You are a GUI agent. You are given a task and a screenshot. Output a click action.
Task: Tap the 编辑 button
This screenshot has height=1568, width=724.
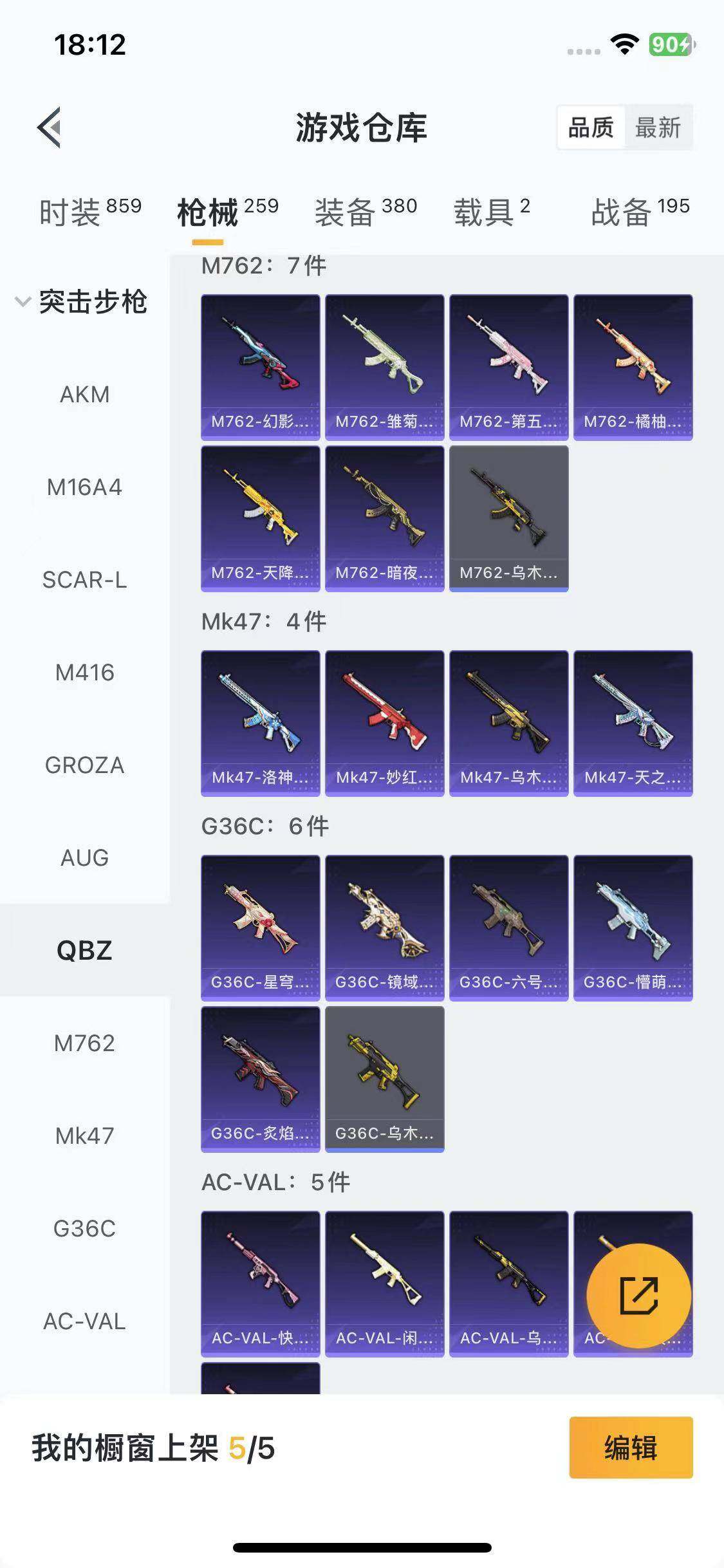pyautogui.click(x=631, y=1448)
